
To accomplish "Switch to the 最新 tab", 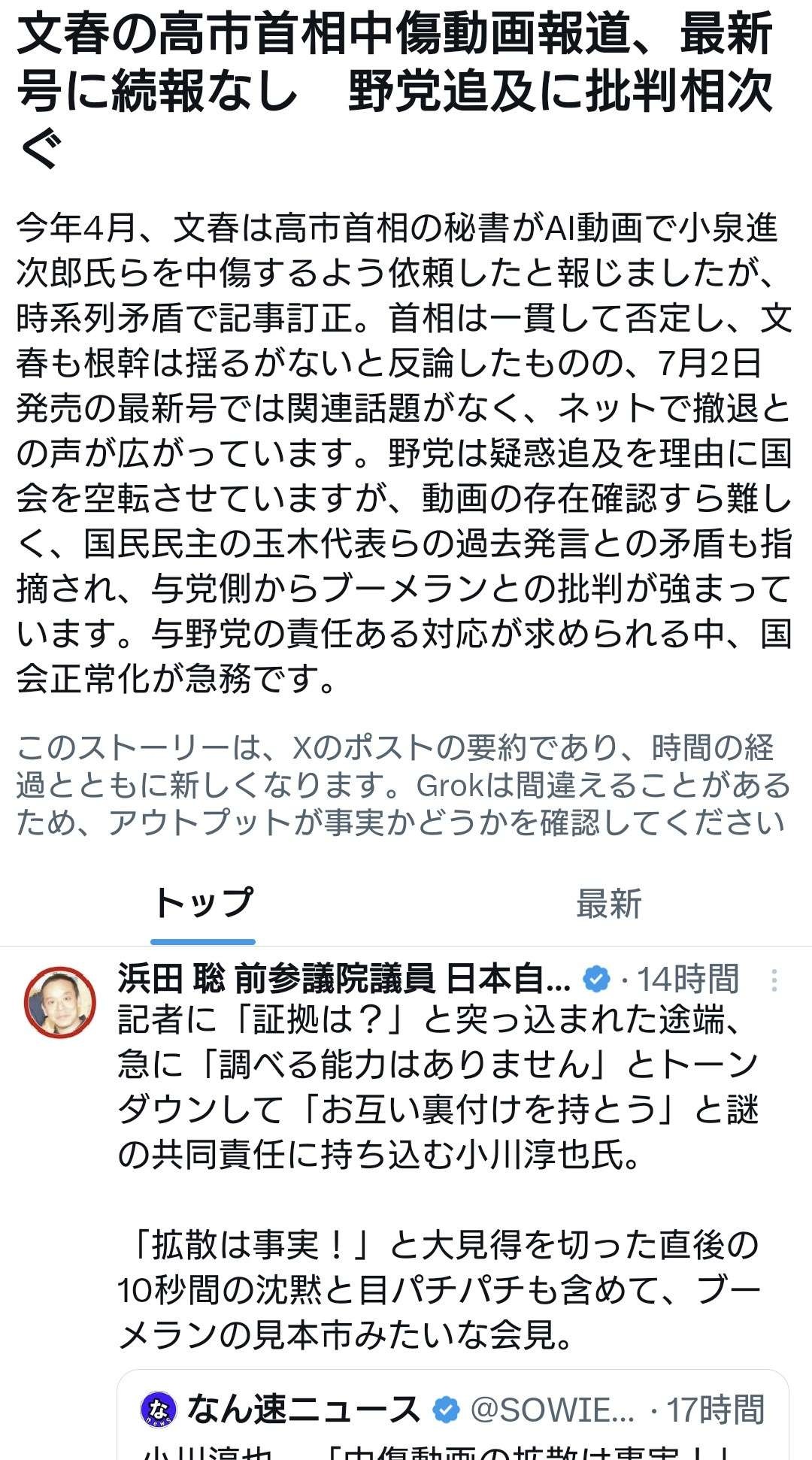I will [608, 904].
